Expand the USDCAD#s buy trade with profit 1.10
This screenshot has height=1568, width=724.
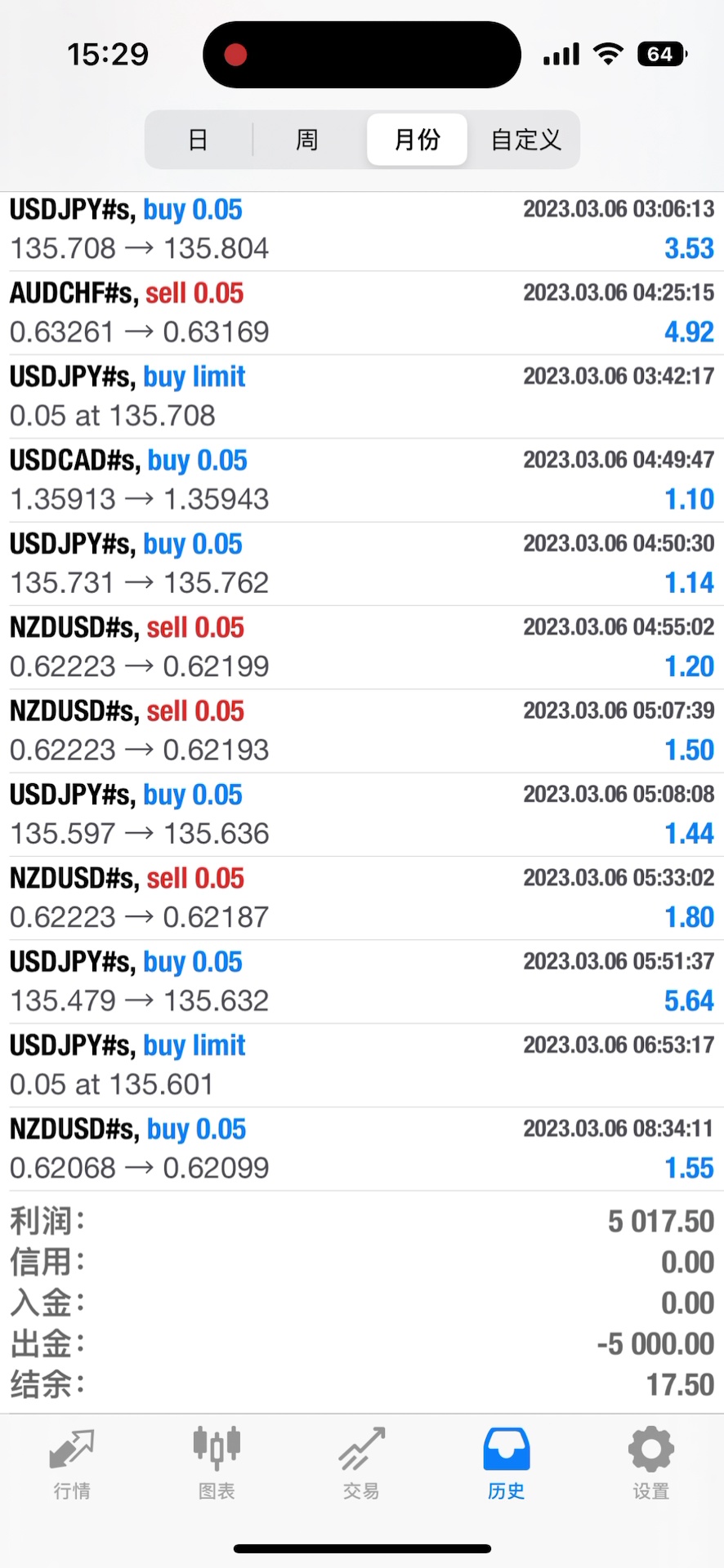pos(361,480)
